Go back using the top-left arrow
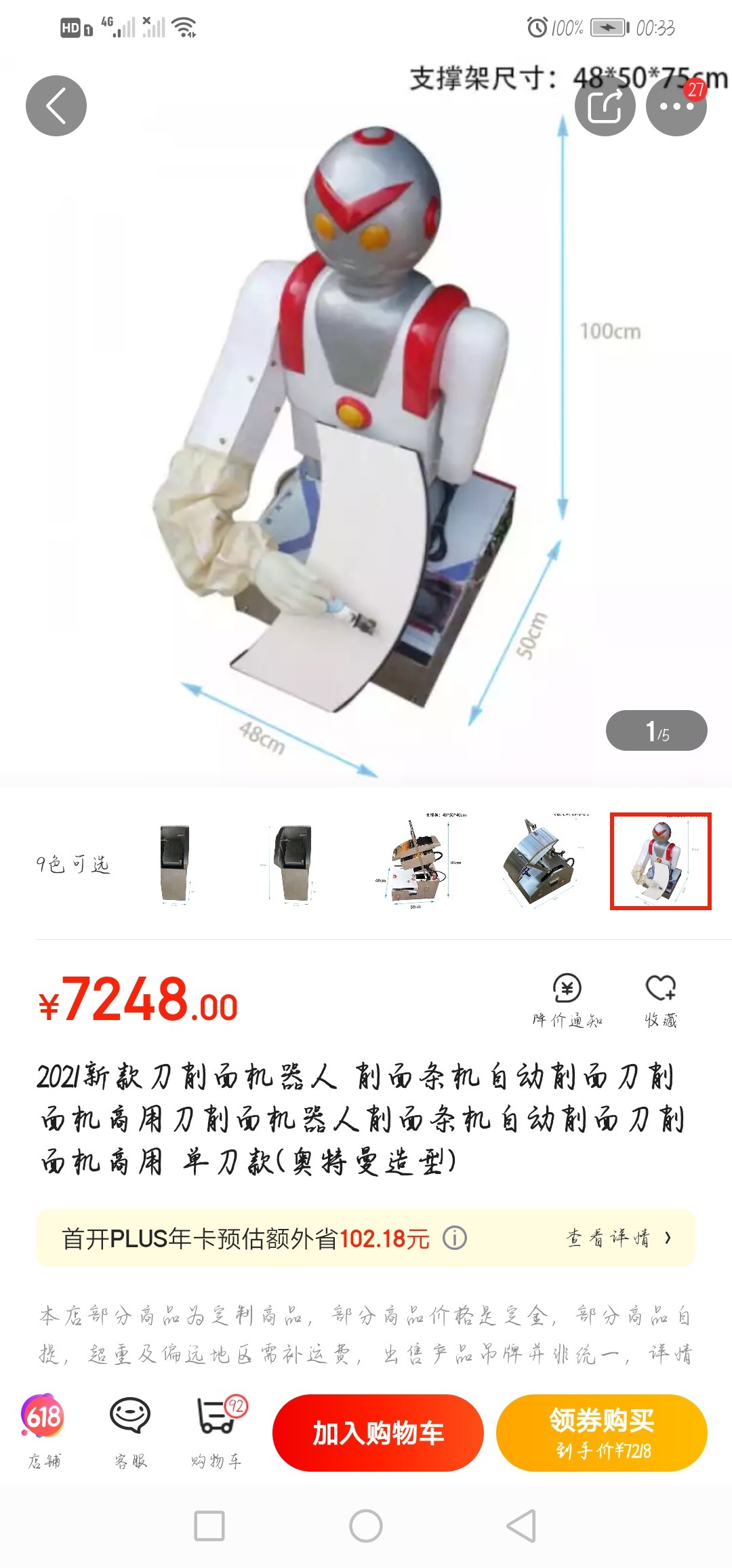Viewport: 732px width, 1568px height. tap(56, 106)
